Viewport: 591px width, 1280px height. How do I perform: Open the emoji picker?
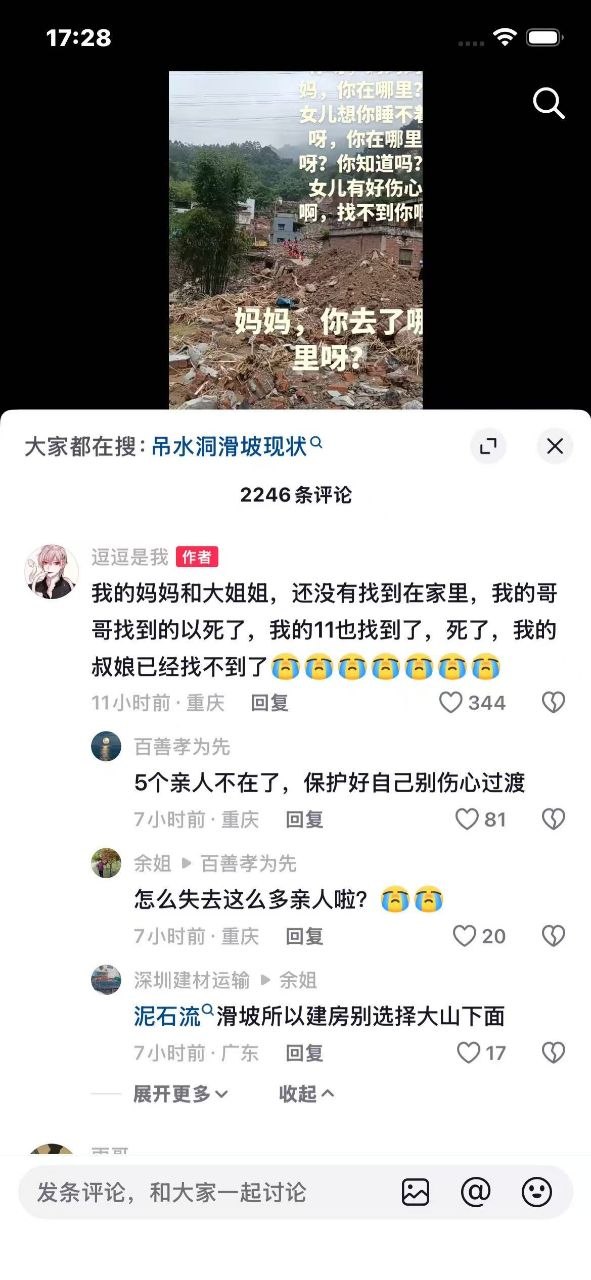pos(537,1192)
